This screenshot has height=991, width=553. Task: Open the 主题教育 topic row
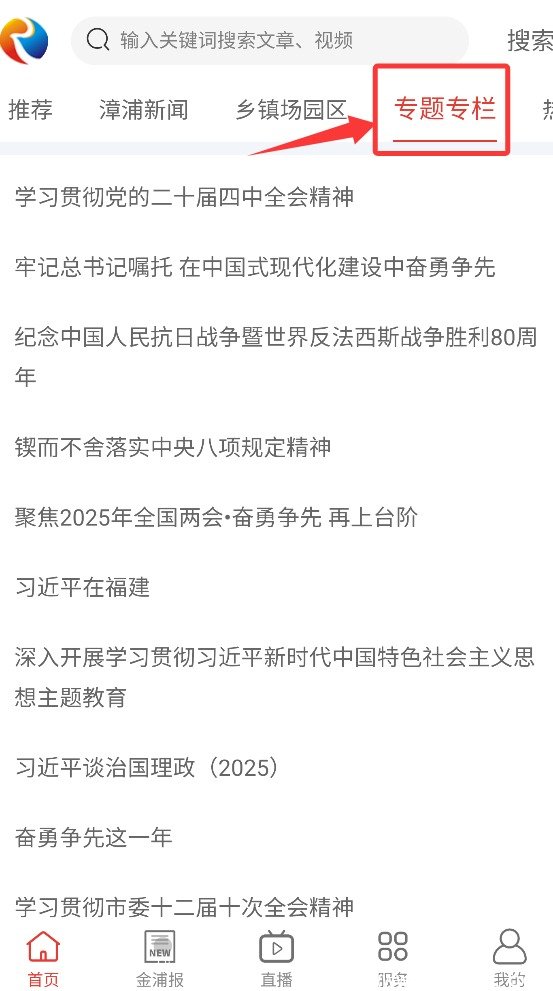[275, 677]
